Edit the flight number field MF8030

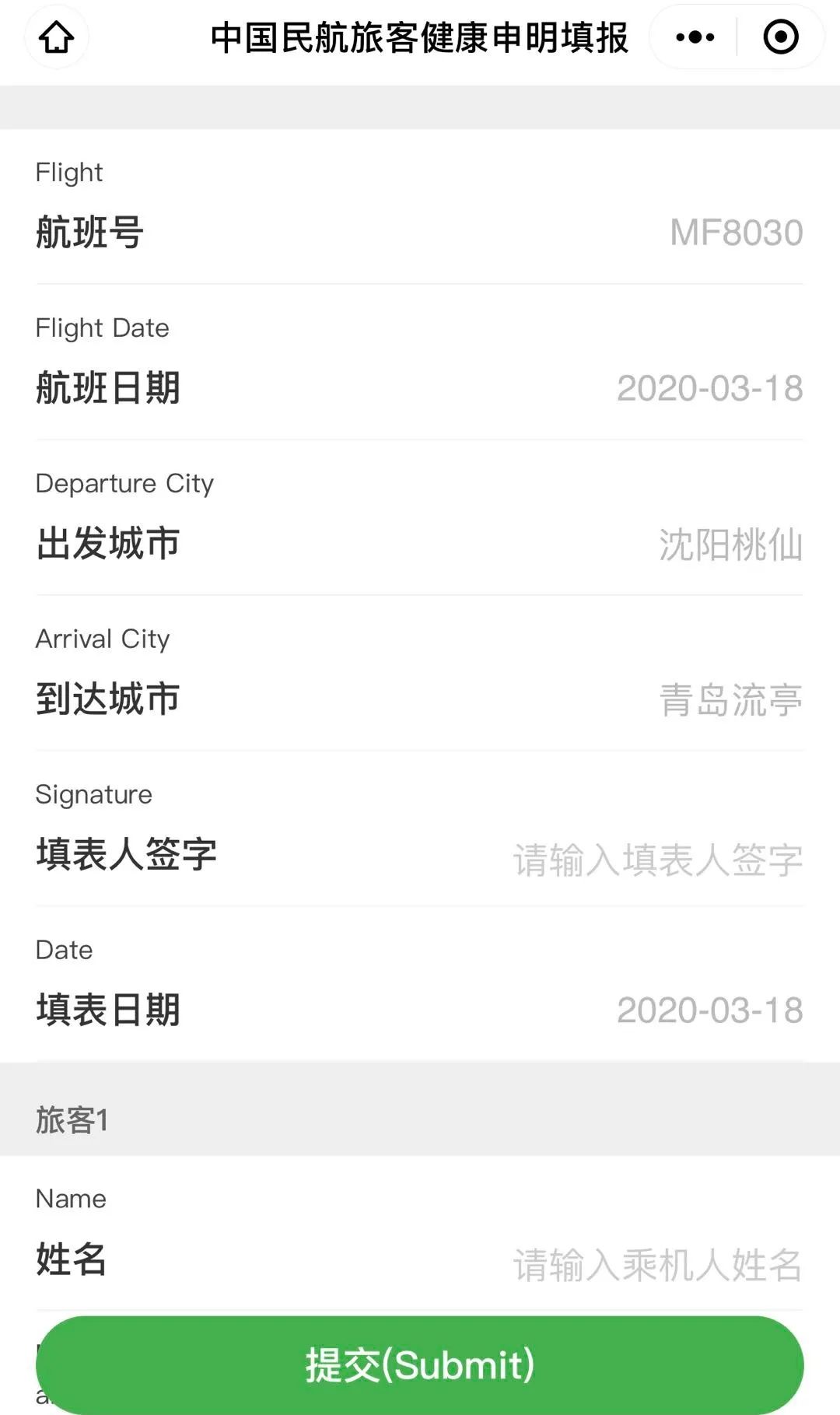click(736, 233)
